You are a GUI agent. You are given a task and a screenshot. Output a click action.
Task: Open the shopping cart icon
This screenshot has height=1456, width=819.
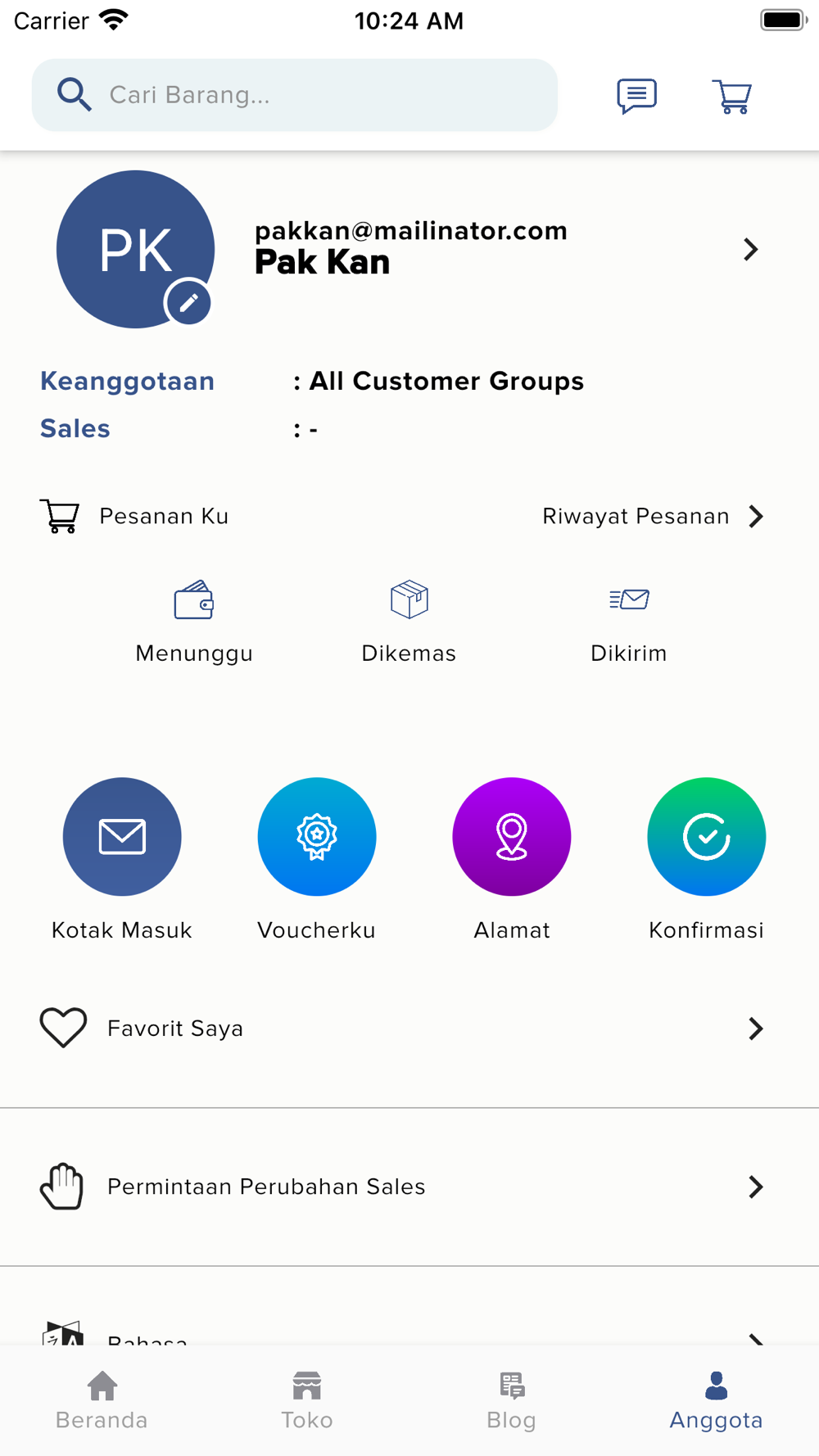(x=732, y=96)
